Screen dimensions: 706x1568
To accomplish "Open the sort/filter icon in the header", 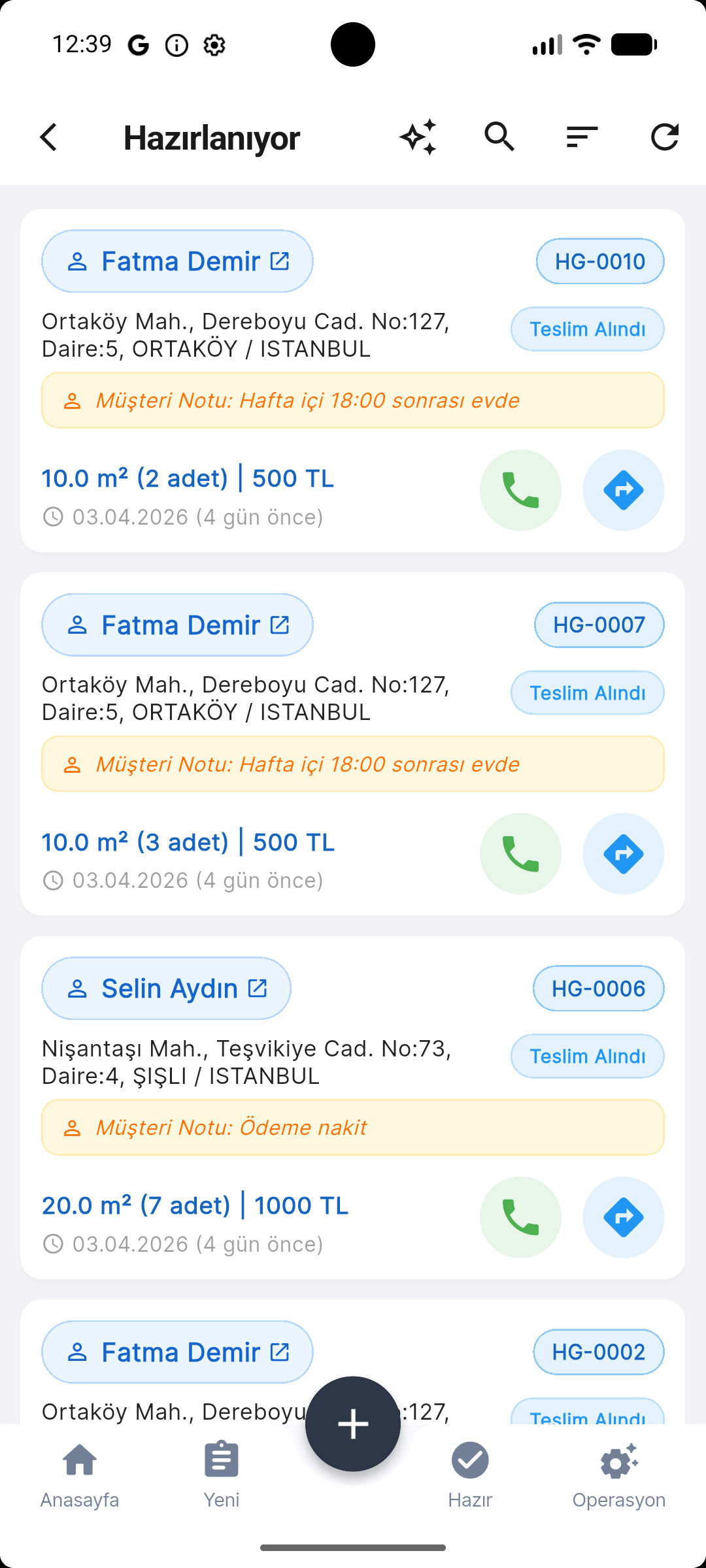I will 581,137.
